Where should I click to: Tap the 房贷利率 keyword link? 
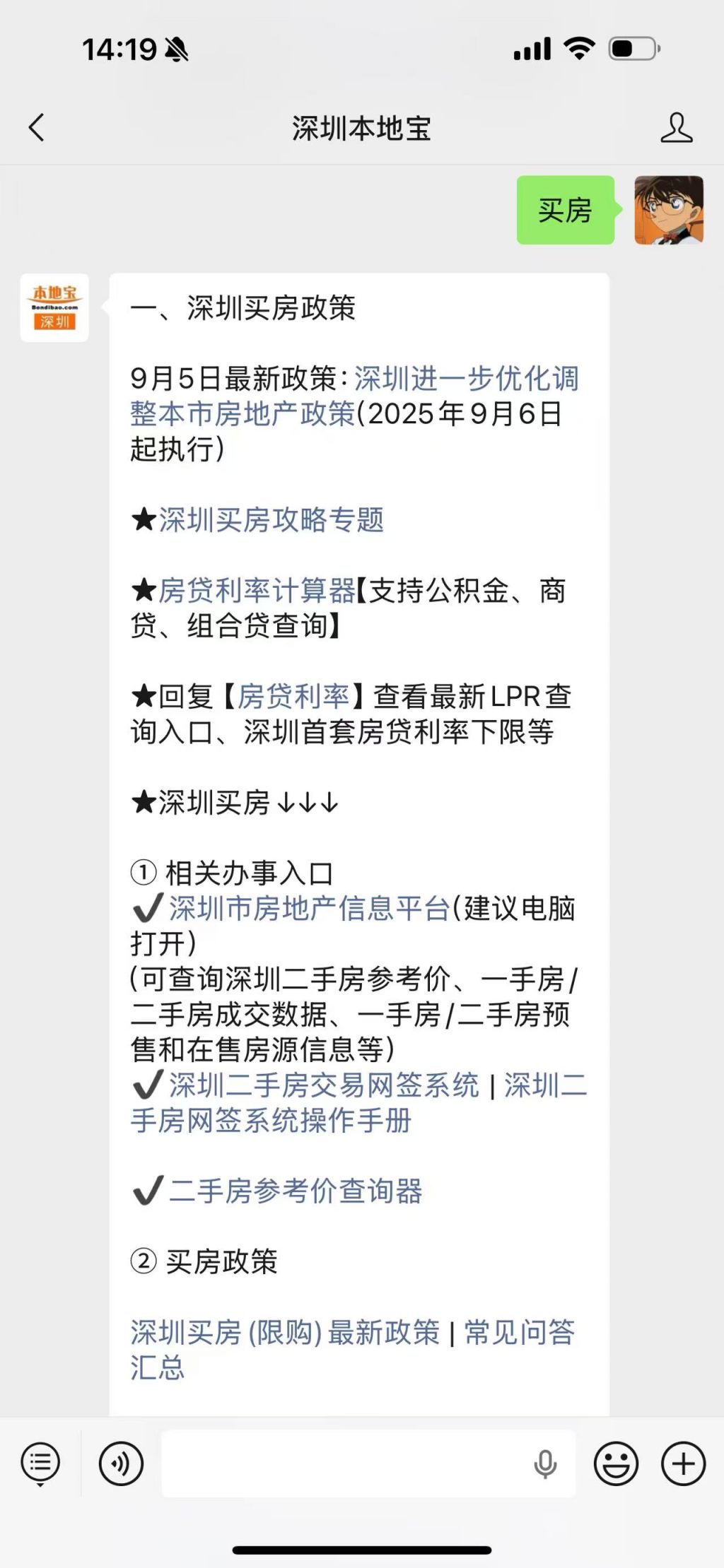293,697
